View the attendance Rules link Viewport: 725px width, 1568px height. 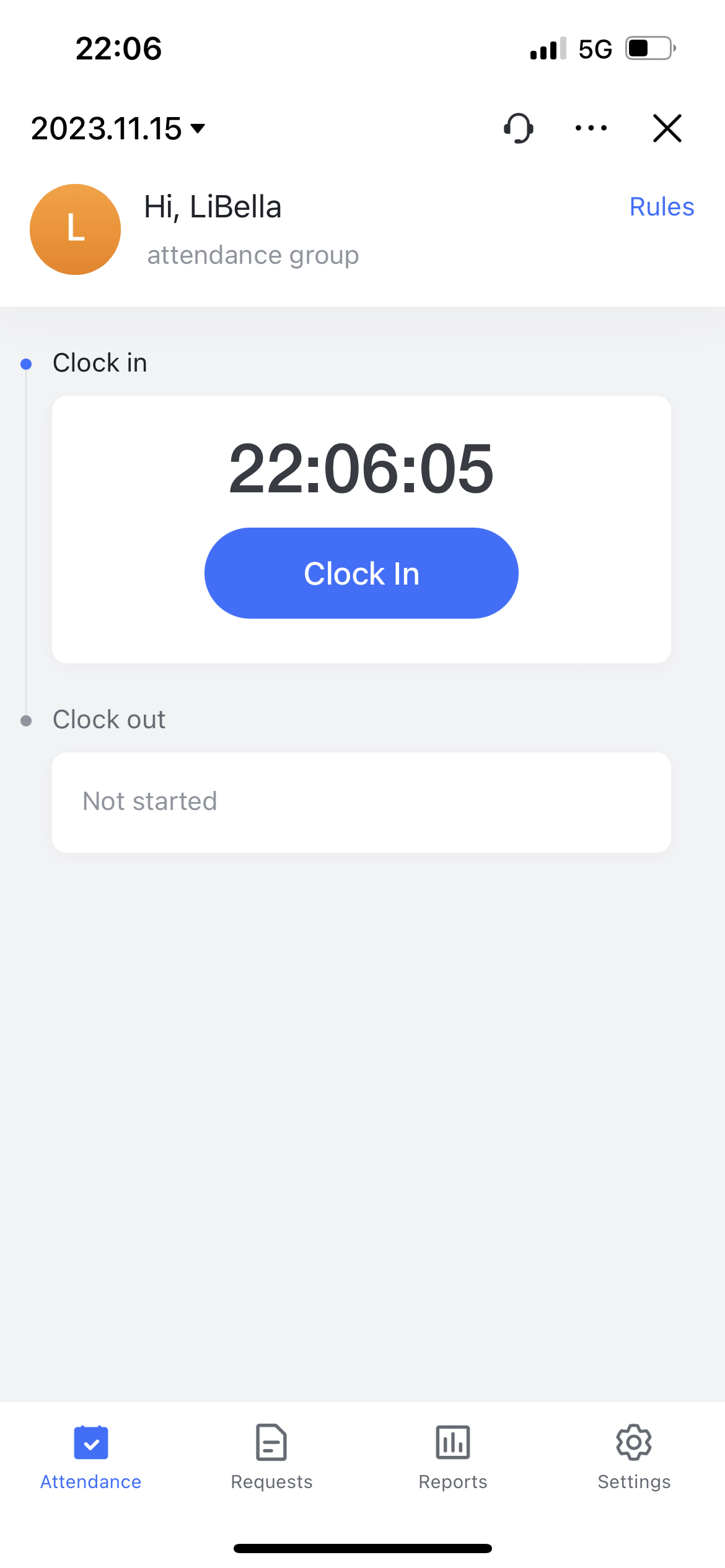(661, 207)
